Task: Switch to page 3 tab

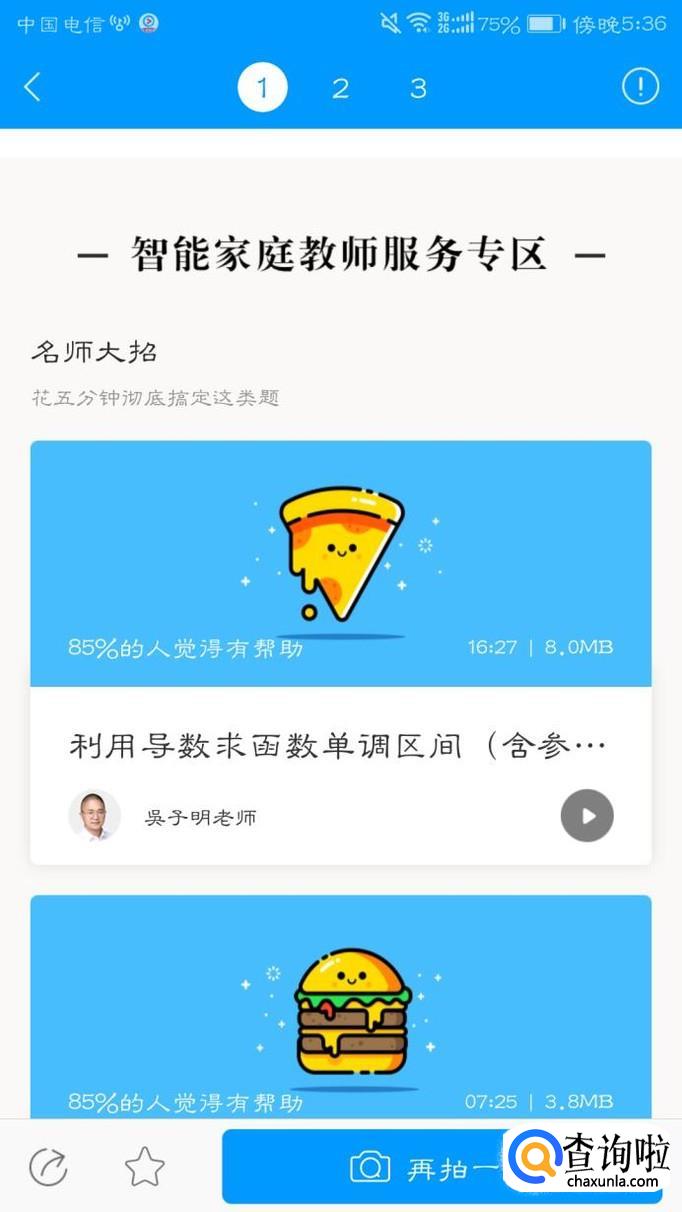Action: click(x=418, y=88)
